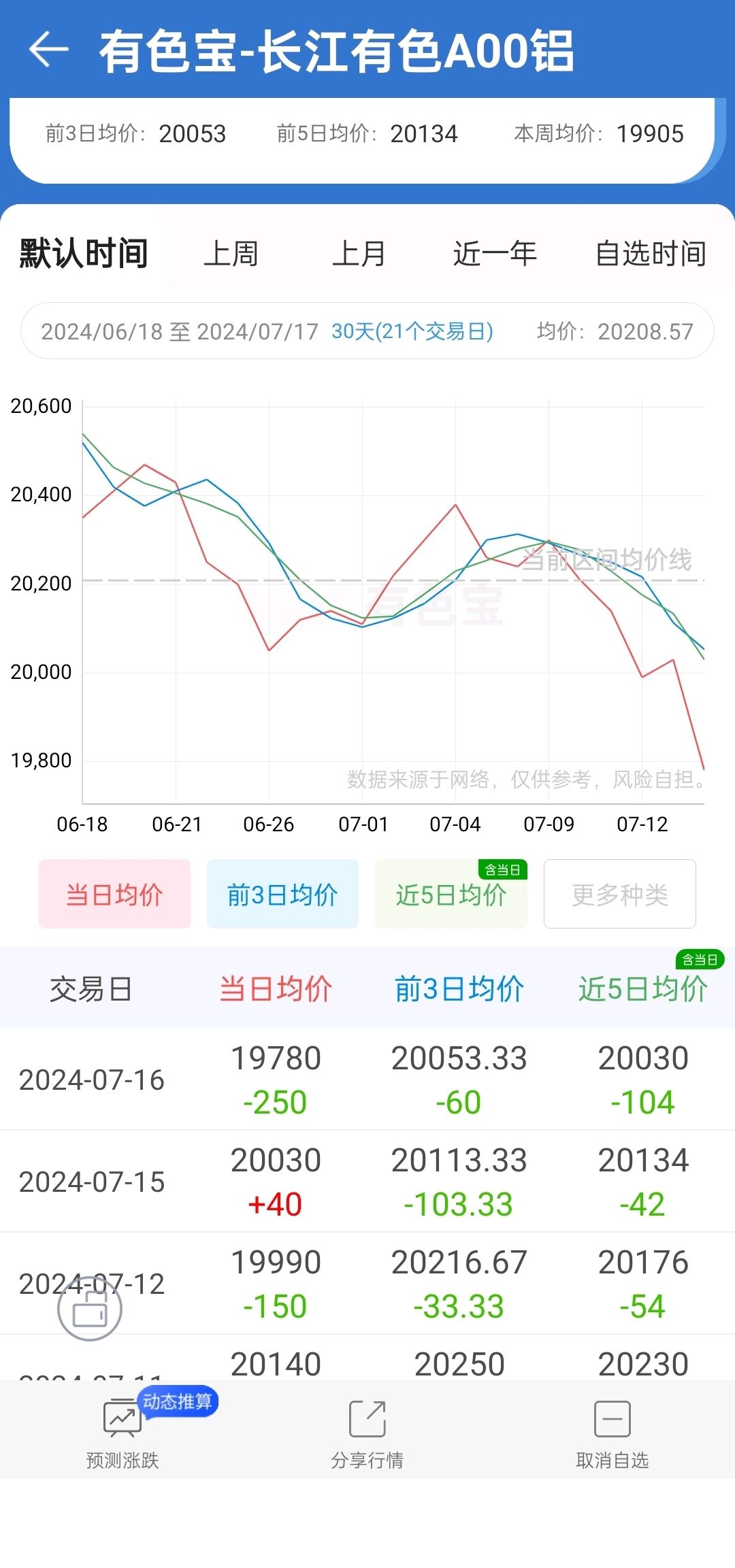Open 预测涨跌 prediction
735x1568 pixels.
pyautogui.click(x=122, y=1431)
